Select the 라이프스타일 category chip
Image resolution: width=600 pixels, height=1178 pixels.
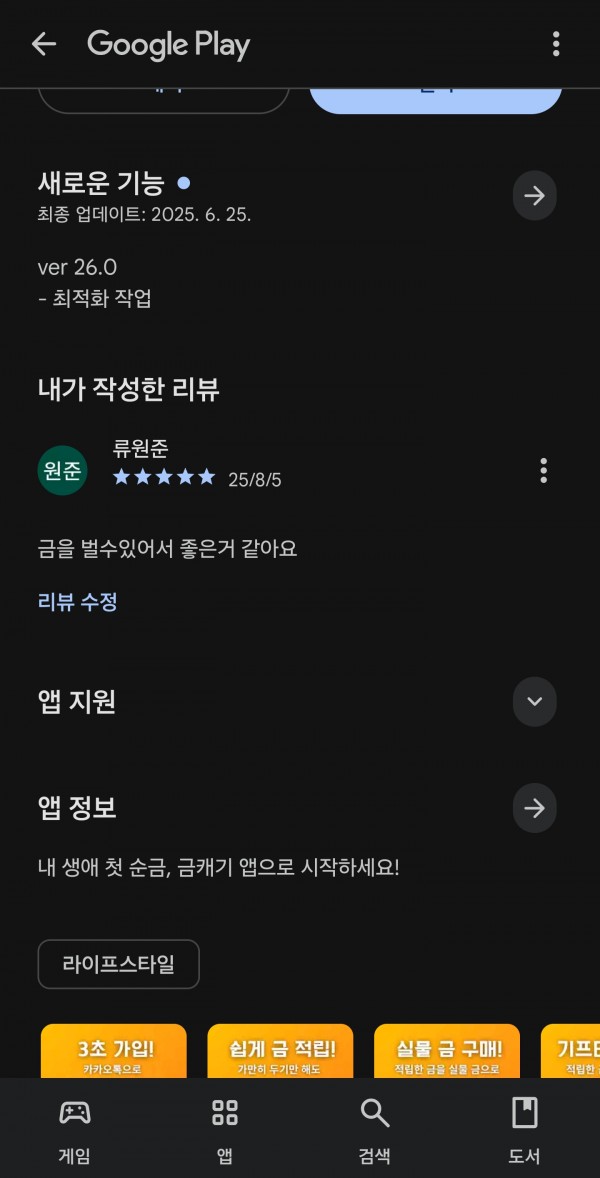(x=119, y=964)
